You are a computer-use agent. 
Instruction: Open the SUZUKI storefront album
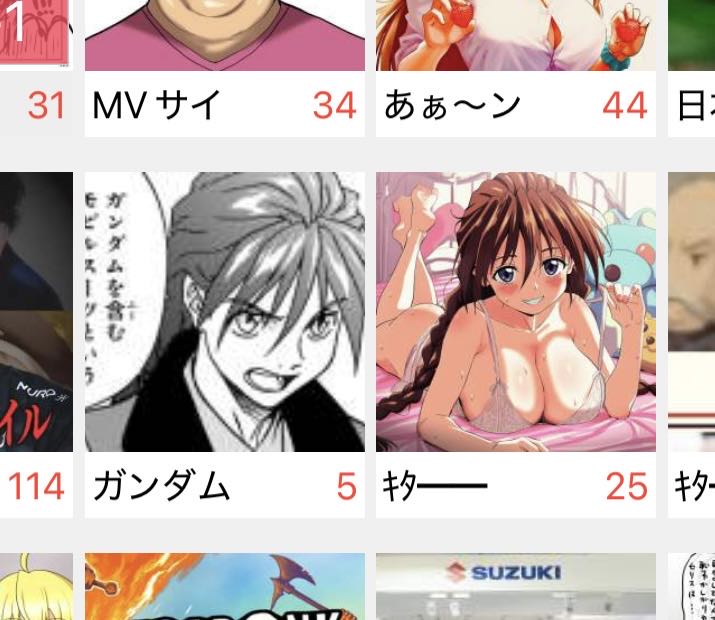pos(515,588)
